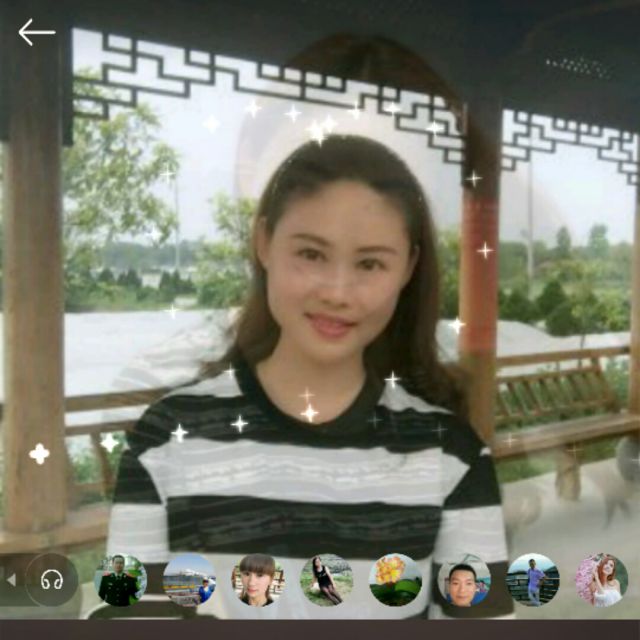Select the yellow flower avatar

(395, 580)
